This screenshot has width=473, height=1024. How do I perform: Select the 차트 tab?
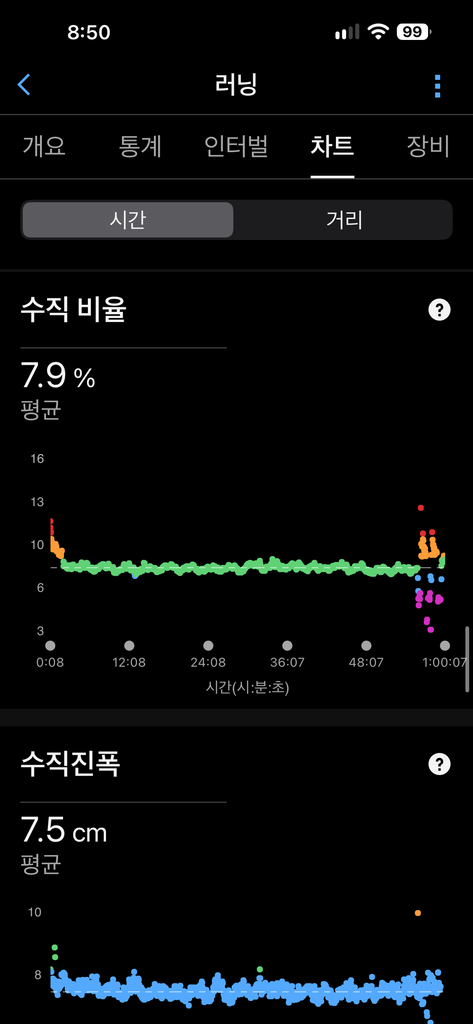pos(333,146)
